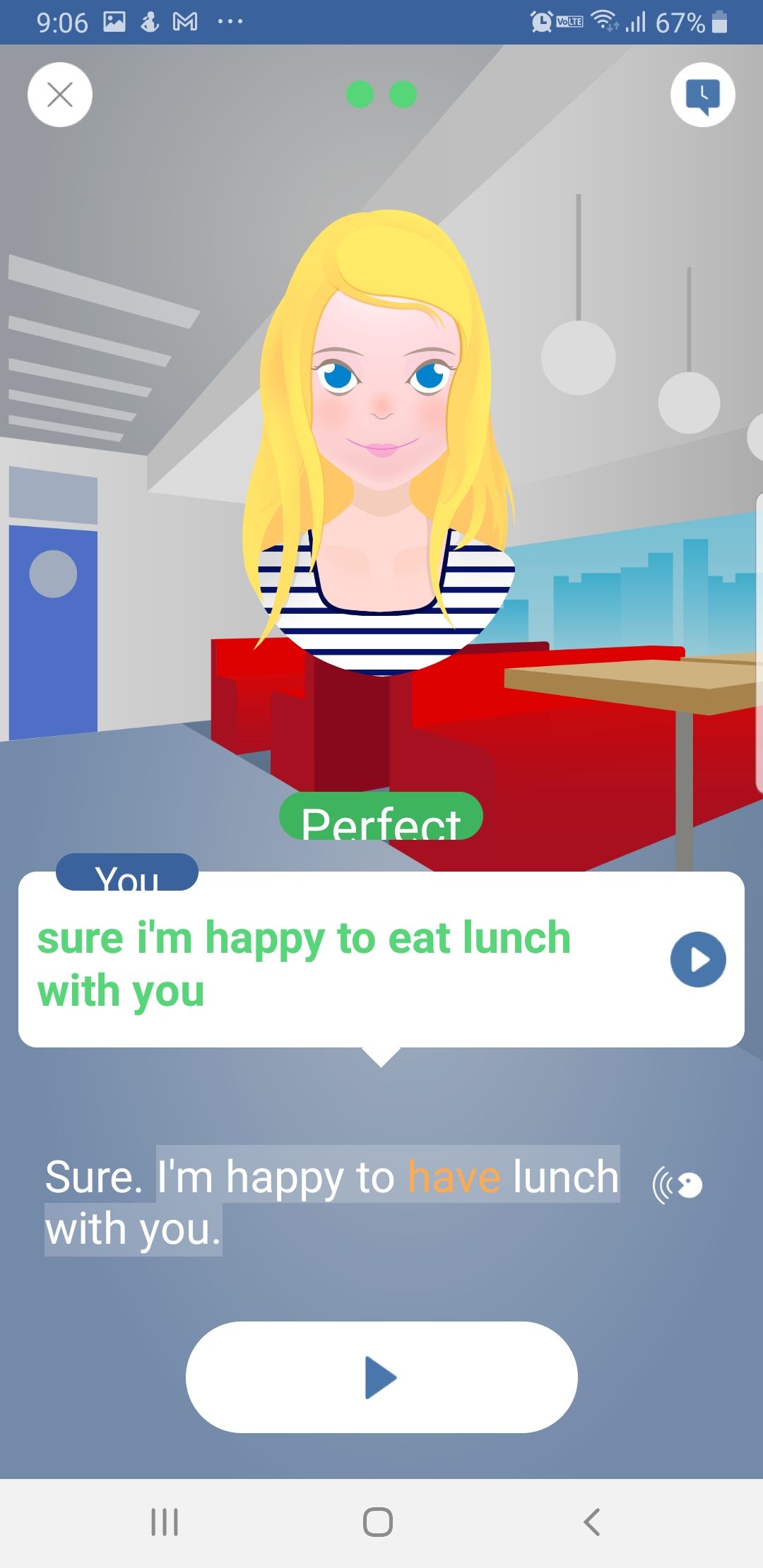Close the conversation lesson
The image size is (763, 1568).
point(60,95)
